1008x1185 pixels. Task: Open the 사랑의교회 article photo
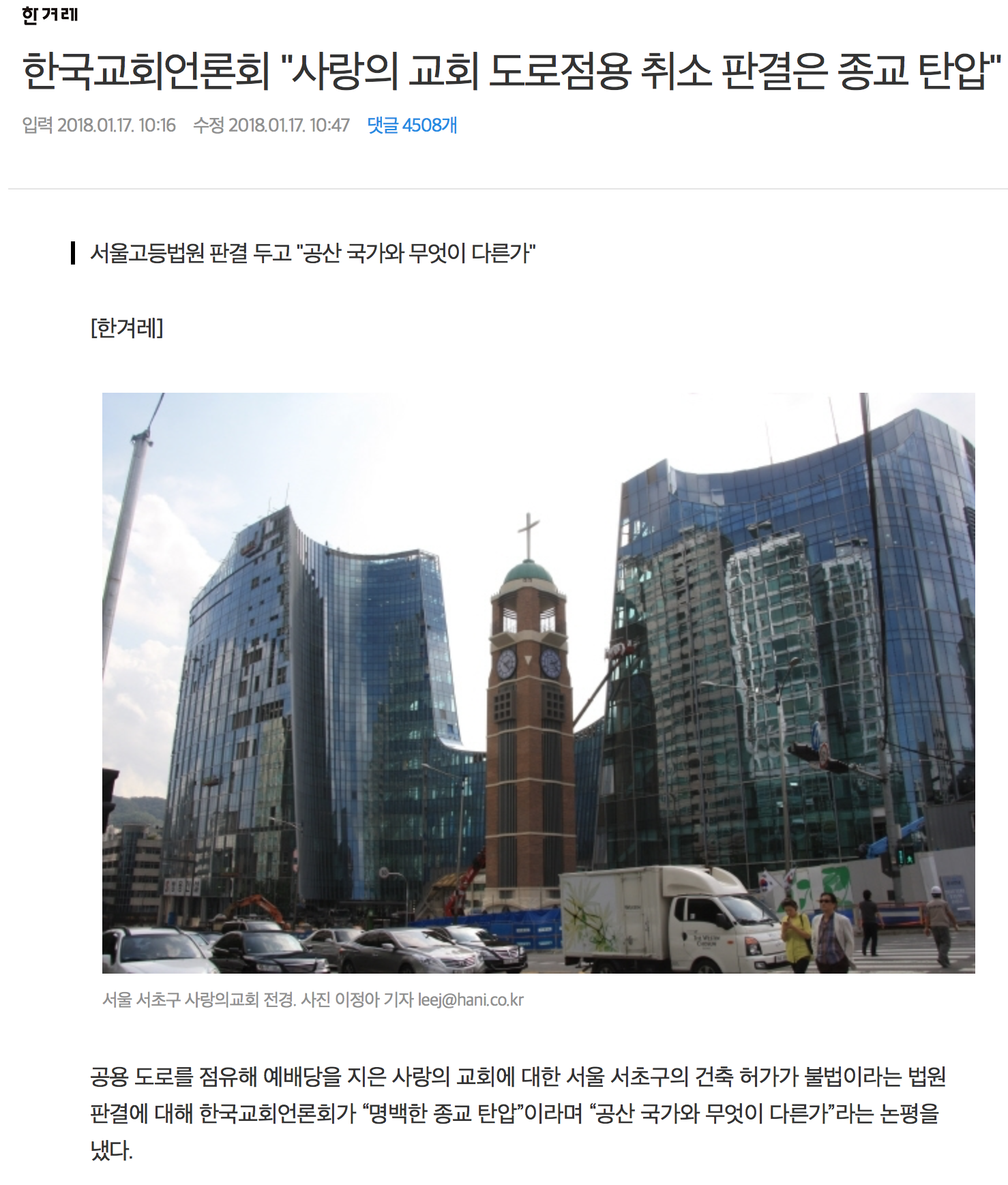tap(538, 682)
